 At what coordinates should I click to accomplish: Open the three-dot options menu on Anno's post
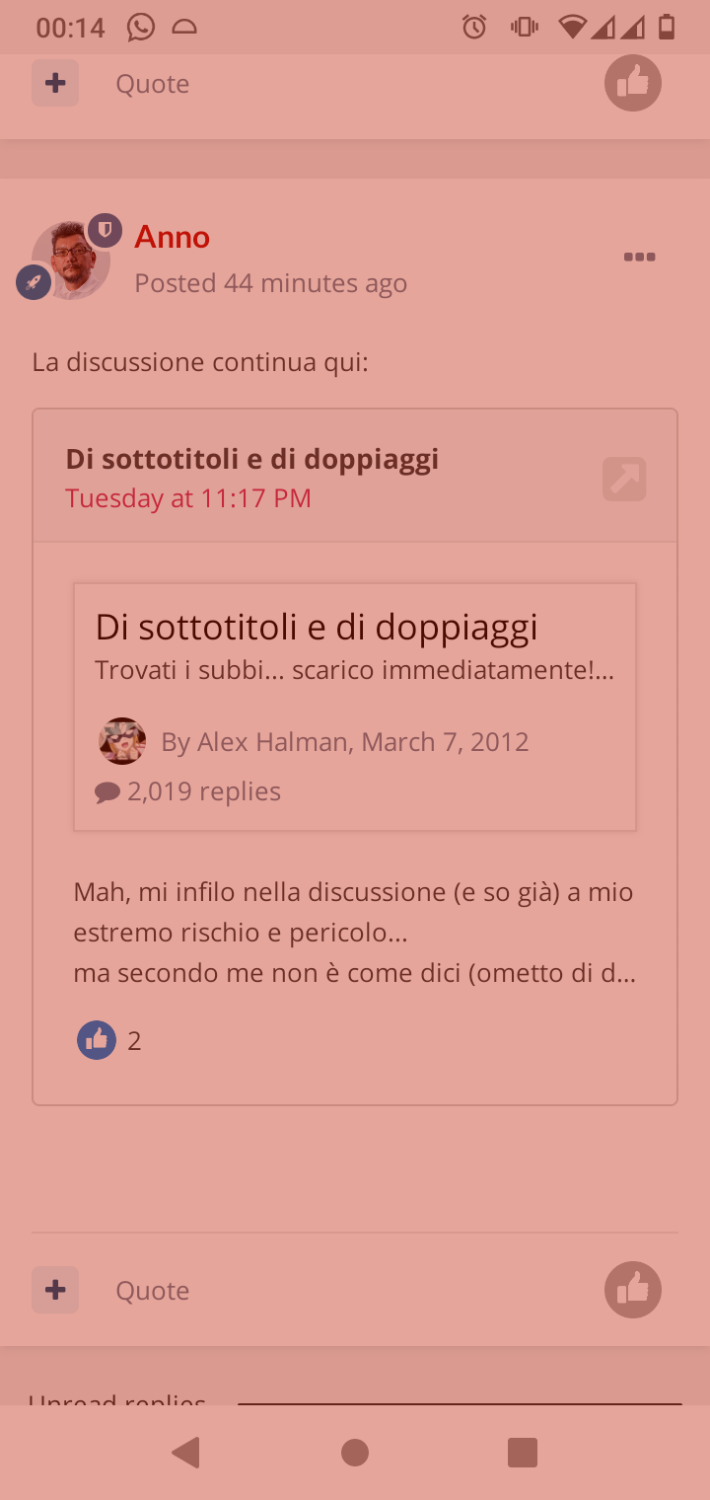639,257
